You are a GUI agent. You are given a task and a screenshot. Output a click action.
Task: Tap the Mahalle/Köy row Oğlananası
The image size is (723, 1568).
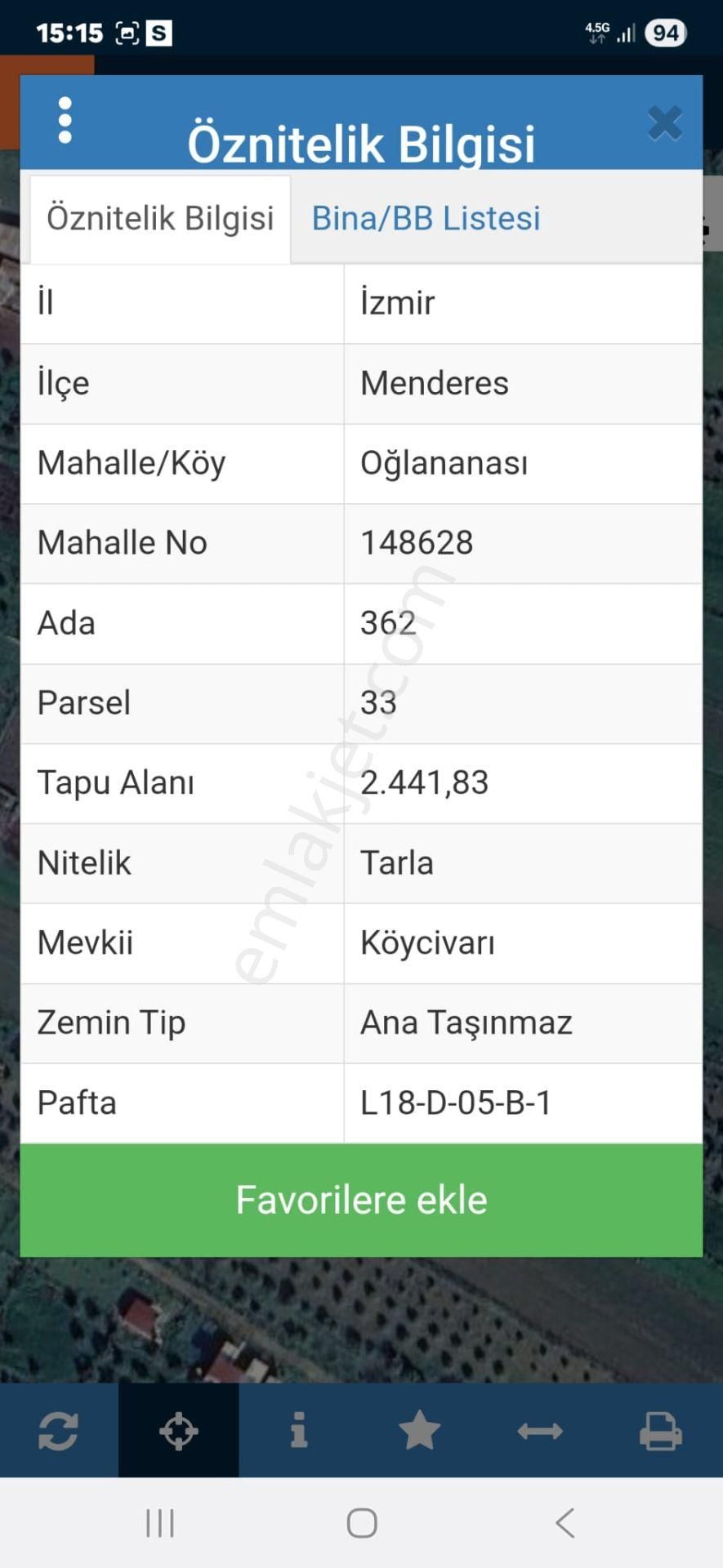click(362, 462)
